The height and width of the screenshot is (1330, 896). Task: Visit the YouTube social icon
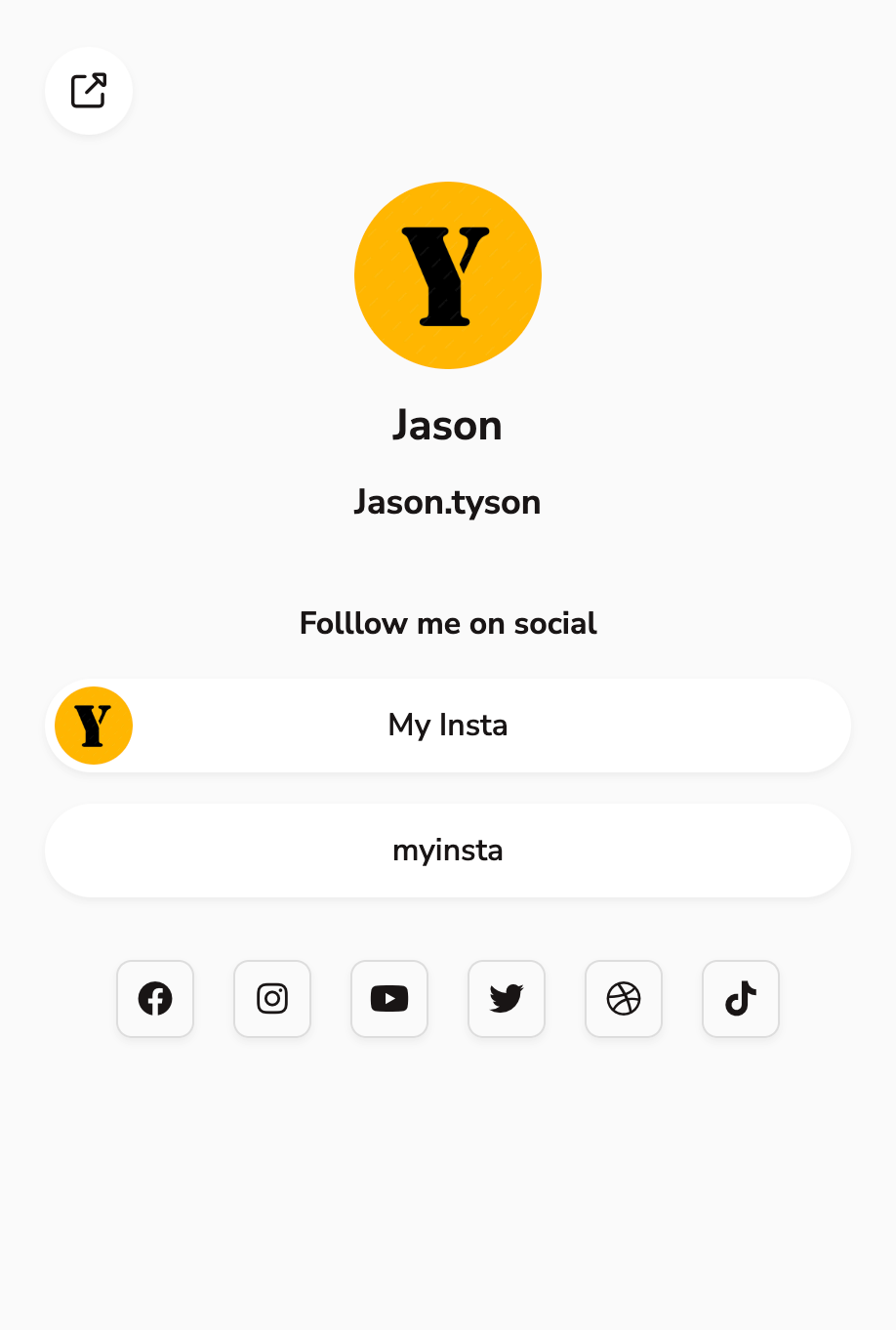coord(389,999)
